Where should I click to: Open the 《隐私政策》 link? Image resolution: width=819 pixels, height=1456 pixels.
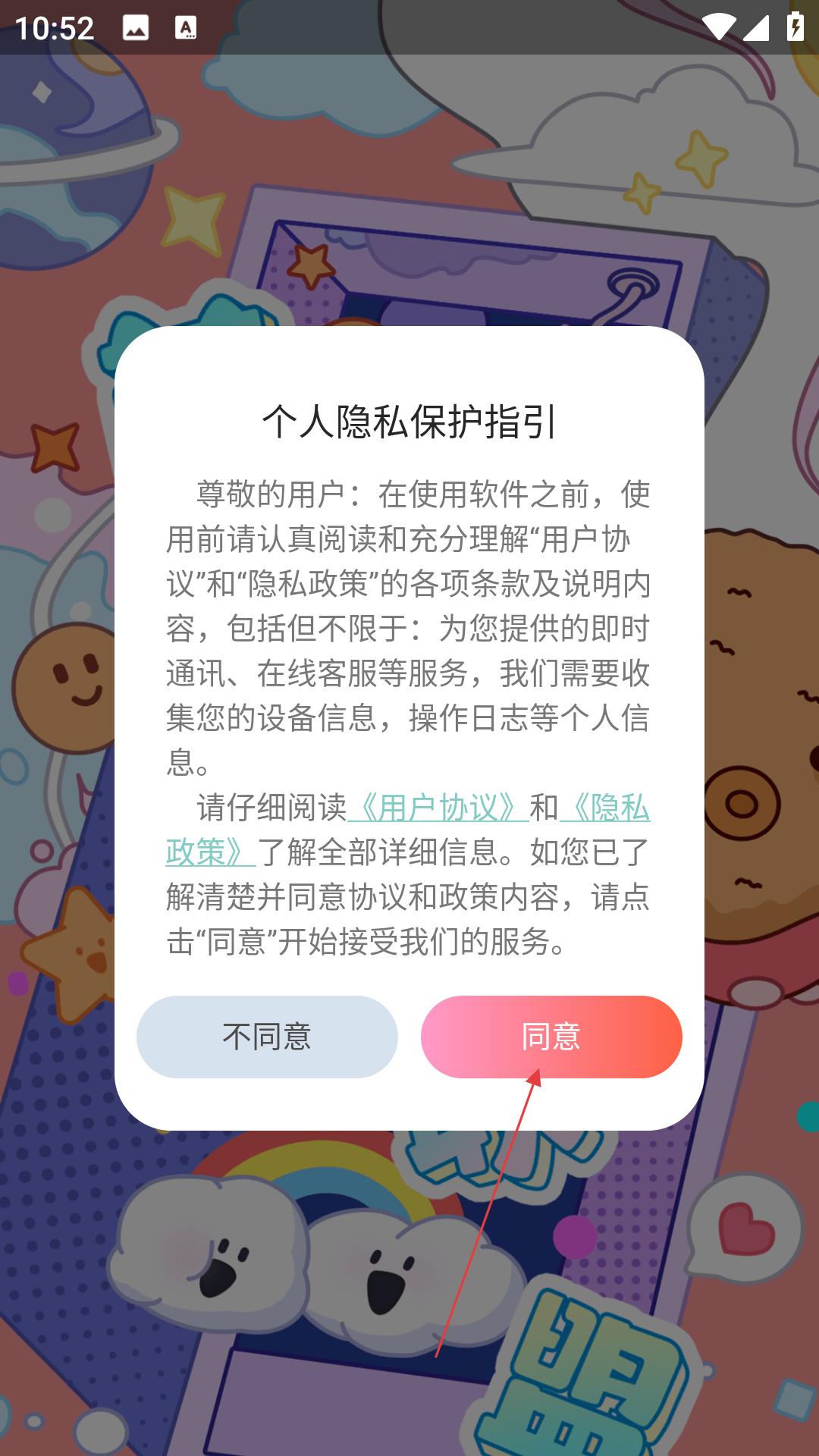coord(604,808)
